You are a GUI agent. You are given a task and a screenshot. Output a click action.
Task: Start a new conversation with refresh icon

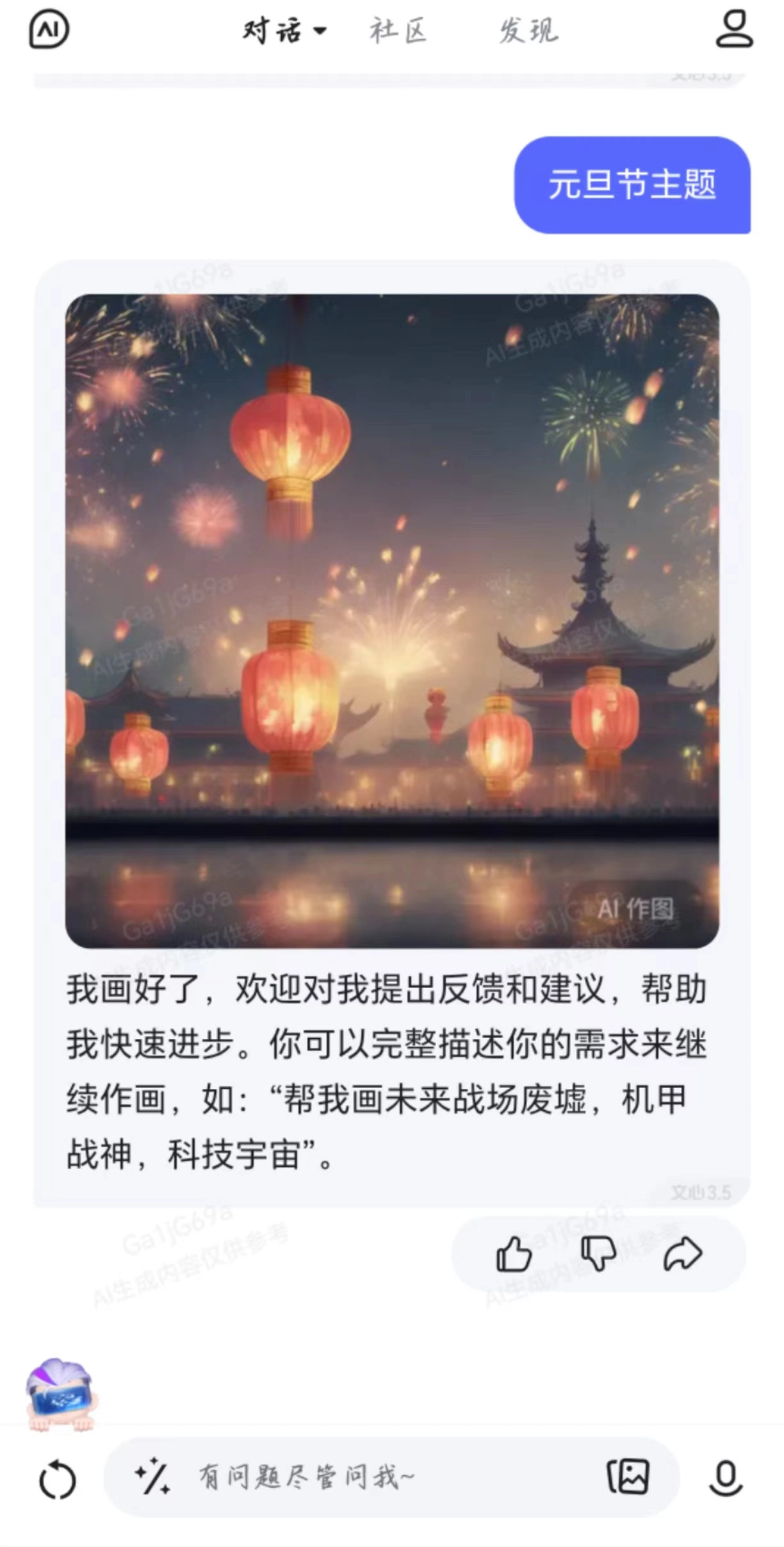[x=58, y=1479]
